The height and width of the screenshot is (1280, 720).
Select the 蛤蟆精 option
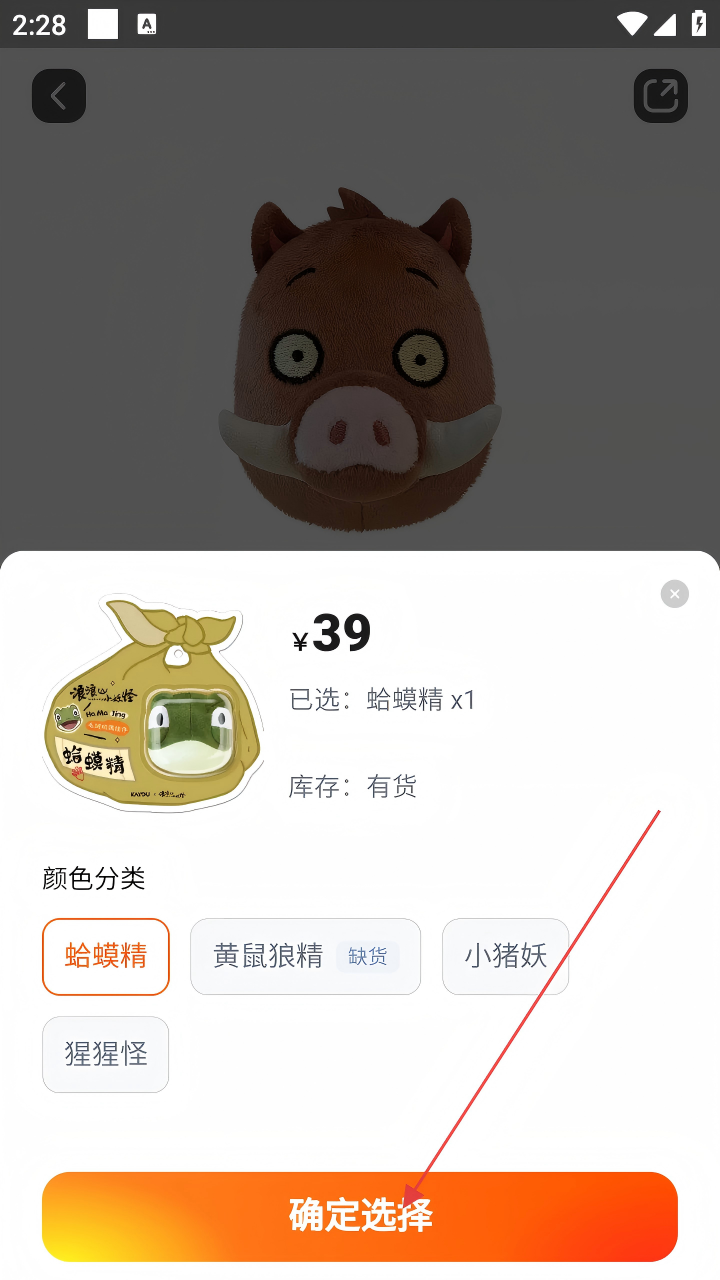point(106,957)
